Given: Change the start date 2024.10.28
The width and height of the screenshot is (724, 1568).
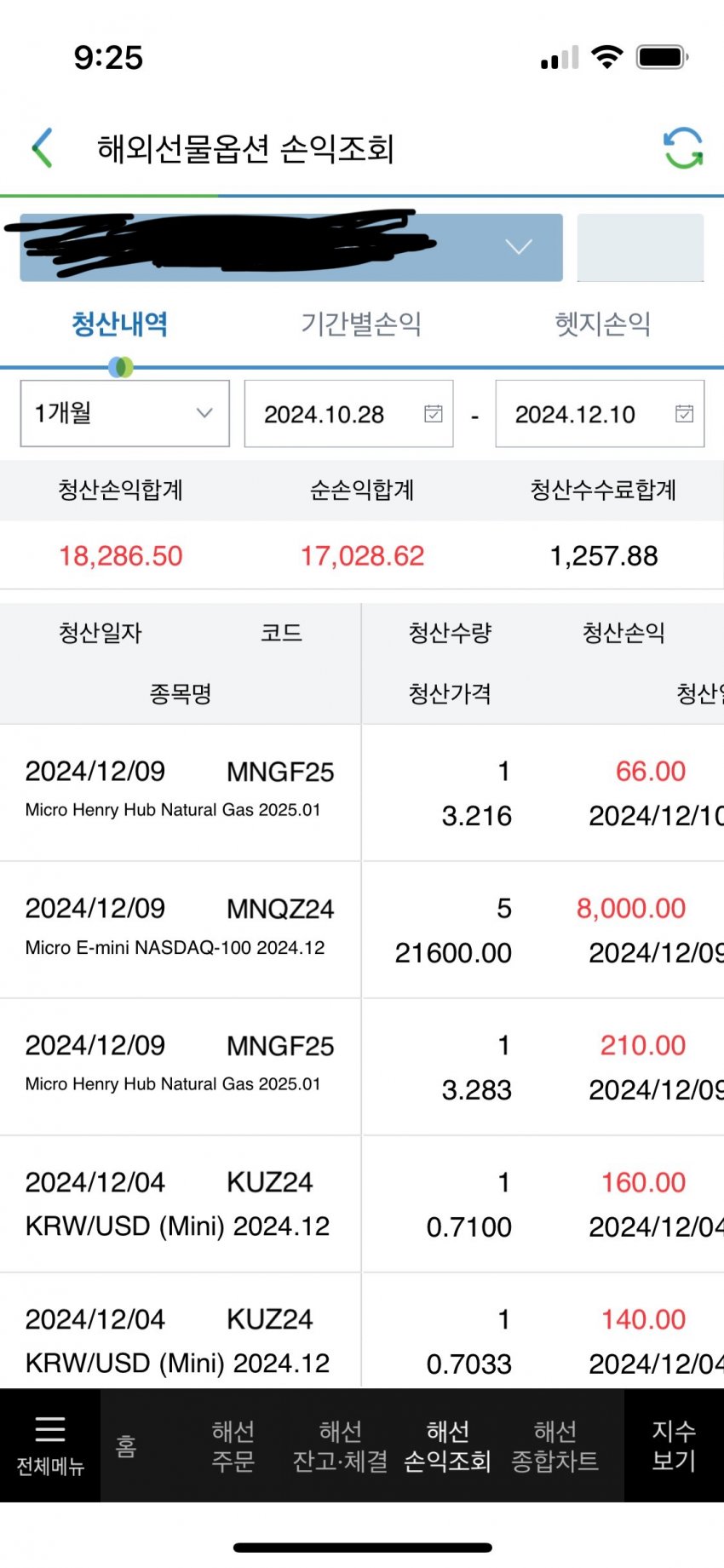Looking at the screenshot, I should pos(348,414).
